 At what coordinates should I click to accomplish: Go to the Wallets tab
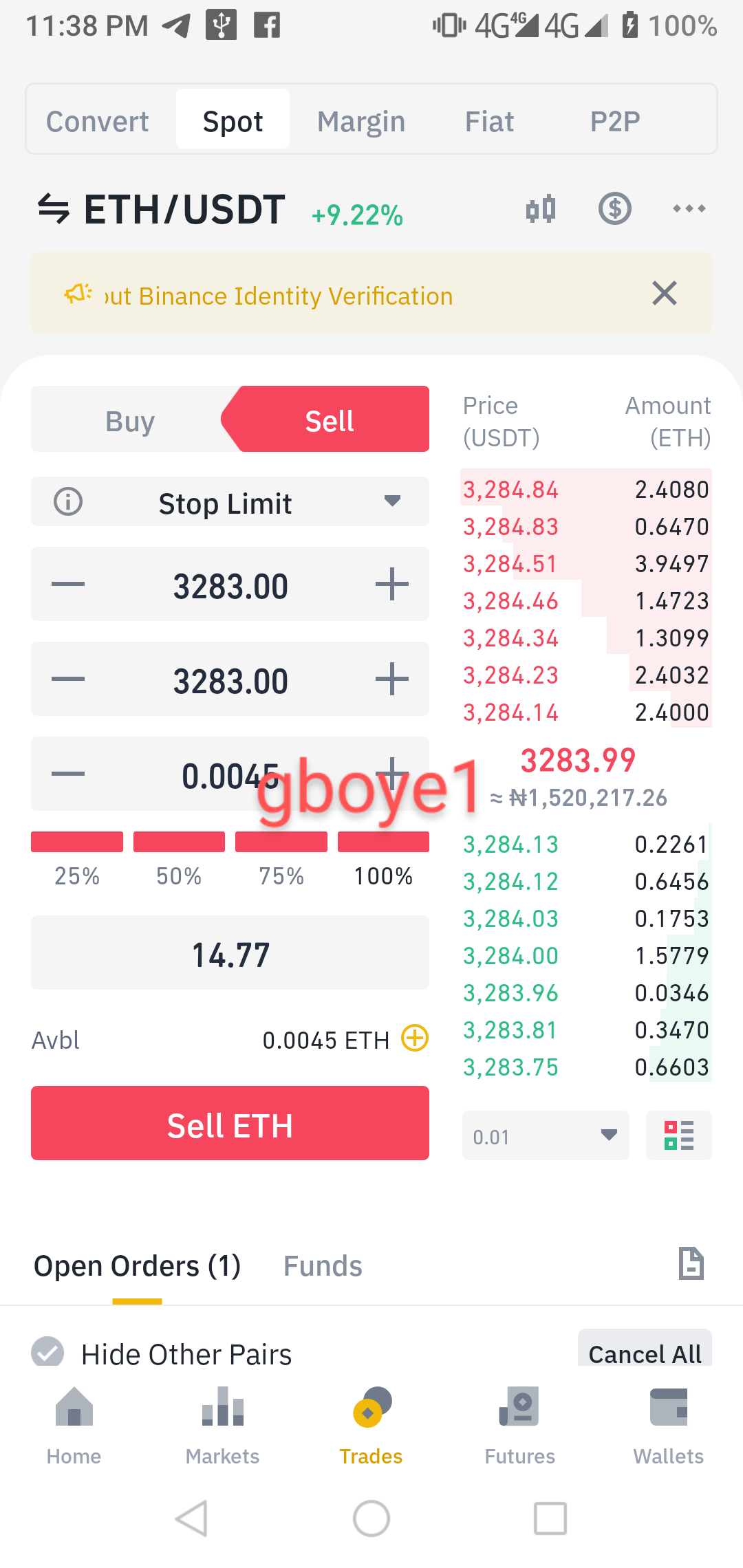(668, 1426)
